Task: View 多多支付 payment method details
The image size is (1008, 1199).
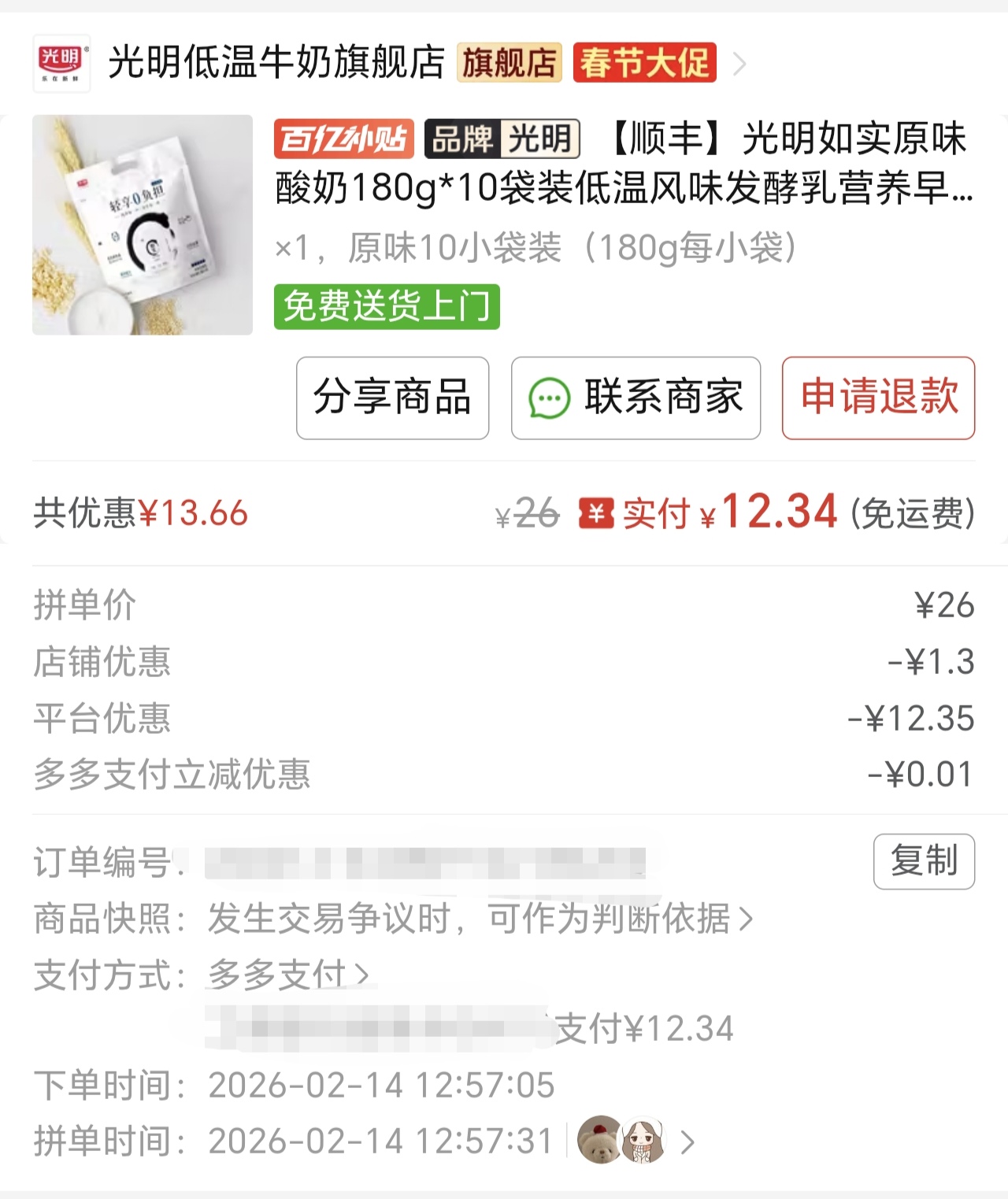Action: point(287,975)
